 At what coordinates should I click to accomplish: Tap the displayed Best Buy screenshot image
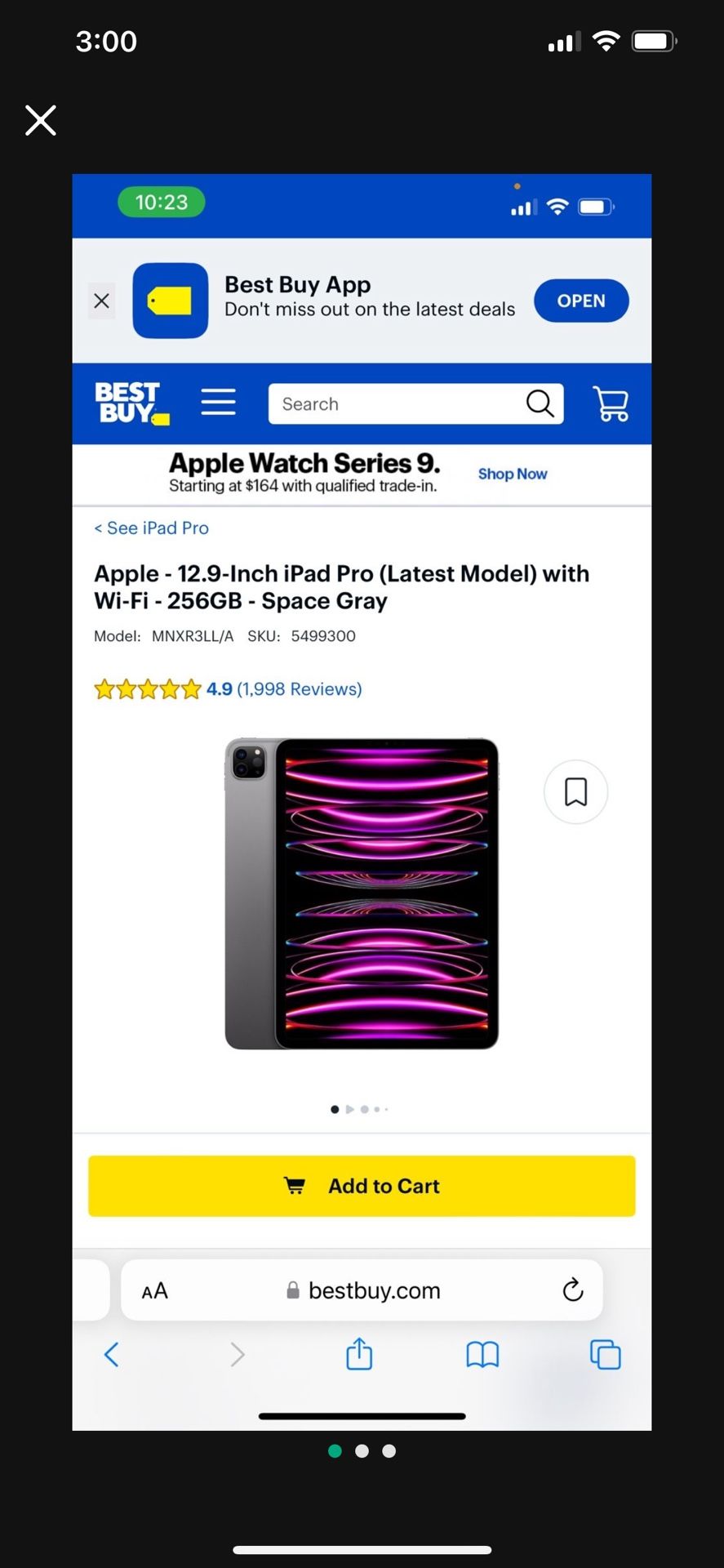pyautogui.click(x=362, y=802)
